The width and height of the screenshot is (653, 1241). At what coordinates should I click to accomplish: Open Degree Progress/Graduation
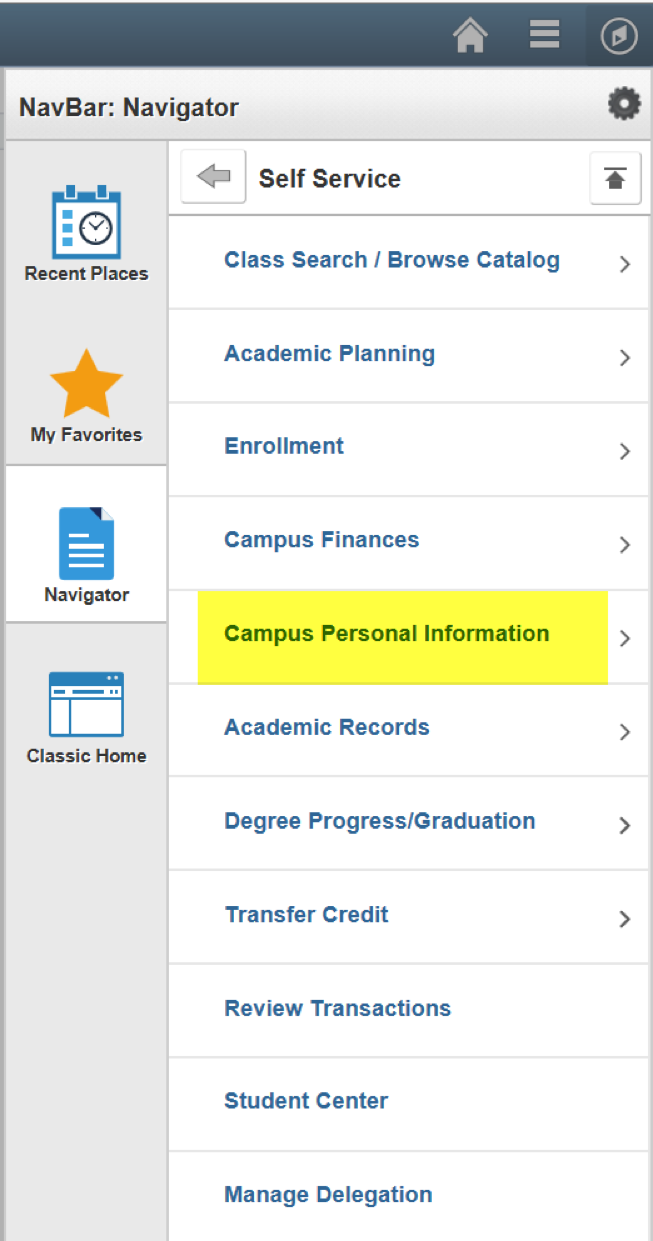(x=409, y=824)
